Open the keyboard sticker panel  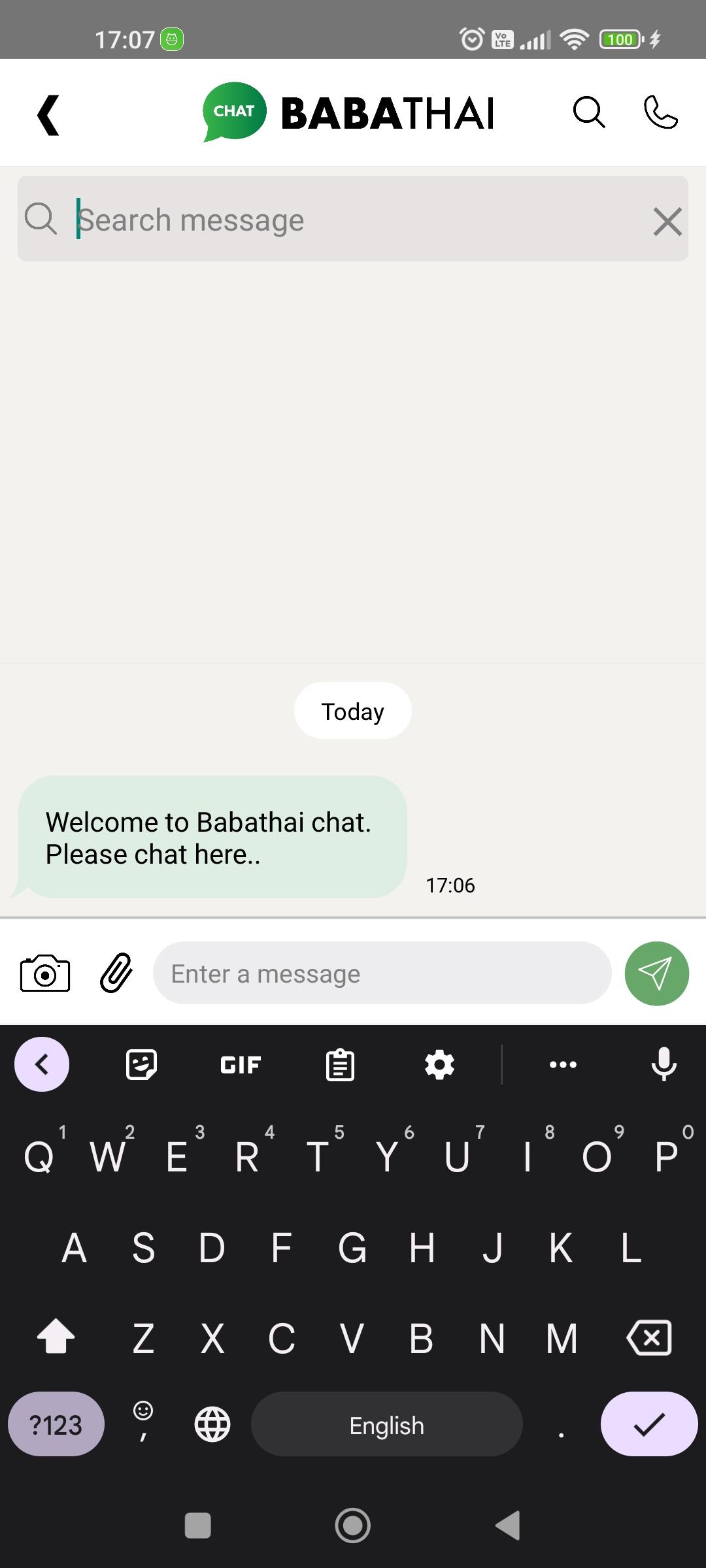pyautogui.click(x=141, y=1064)
